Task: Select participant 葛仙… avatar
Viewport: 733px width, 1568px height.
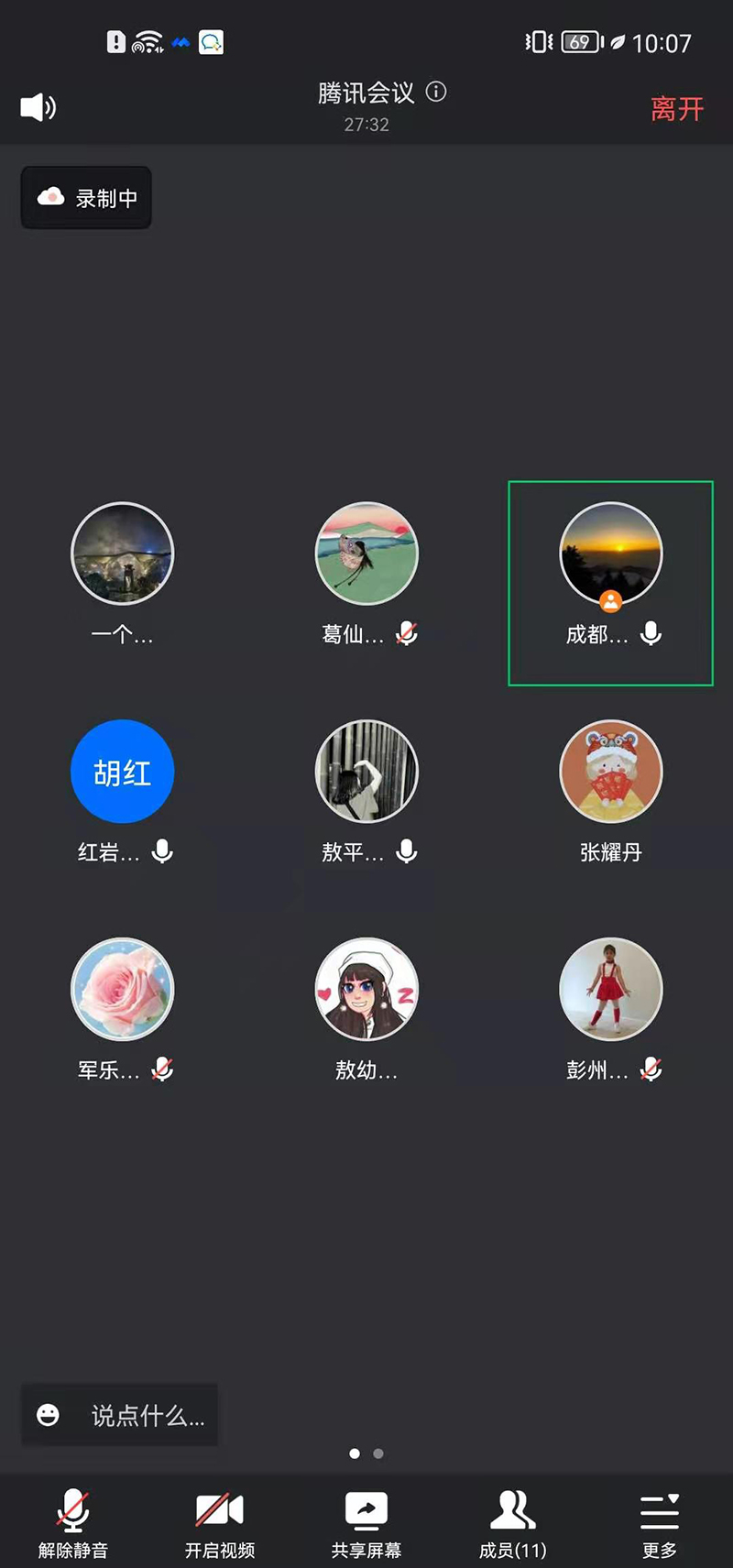Action: (x=366, y=554)
